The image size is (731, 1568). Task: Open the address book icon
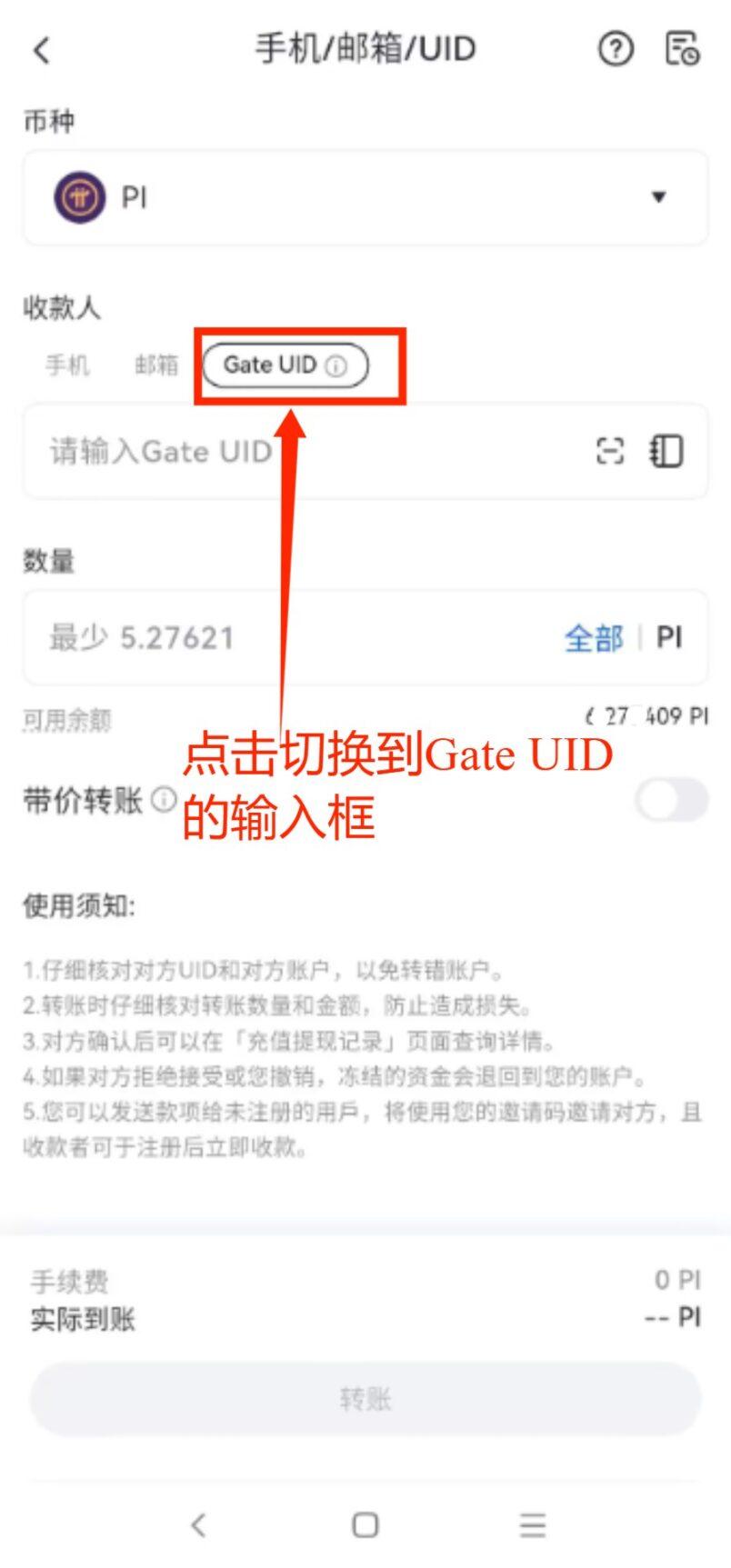click(x=666, y=451)
